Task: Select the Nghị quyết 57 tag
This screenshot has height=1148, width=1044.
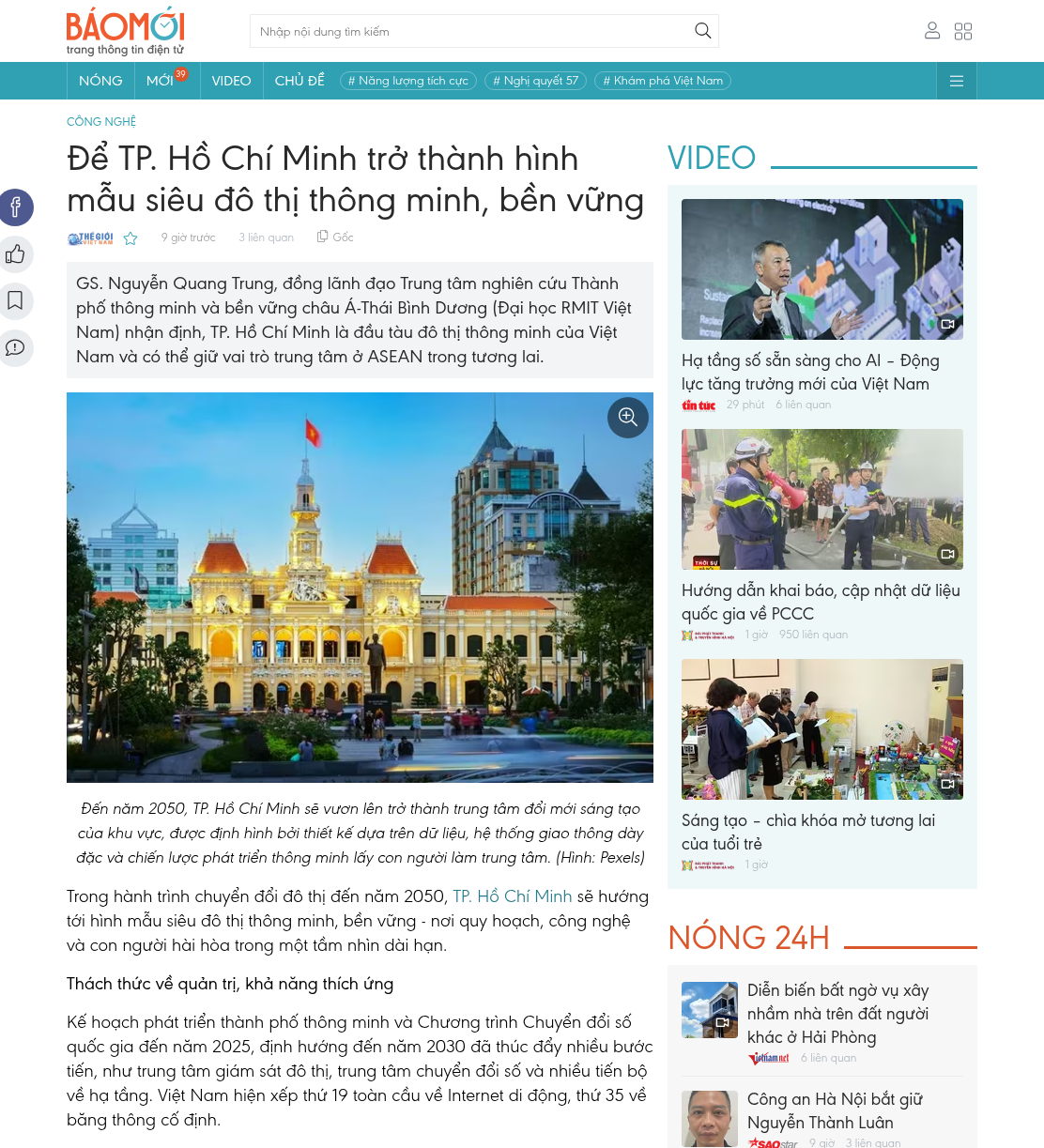Action: click(536, 81)
